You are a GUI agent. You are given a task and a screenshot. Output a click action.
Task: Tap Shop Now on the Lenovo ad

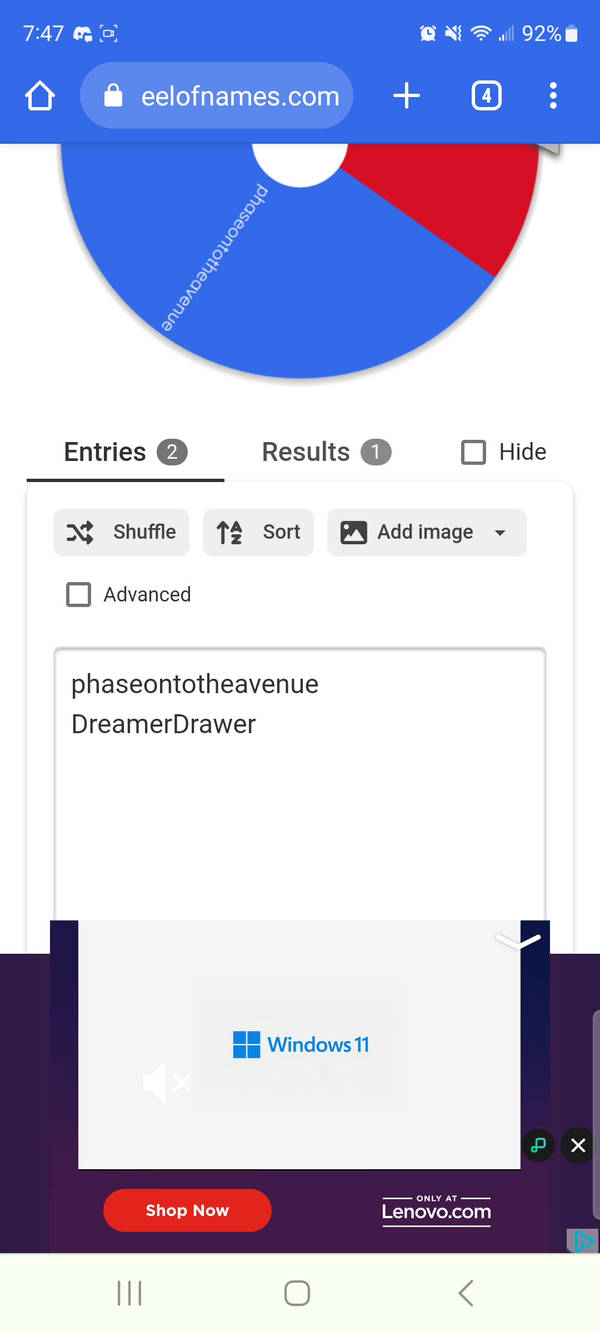pos(187,1210)
